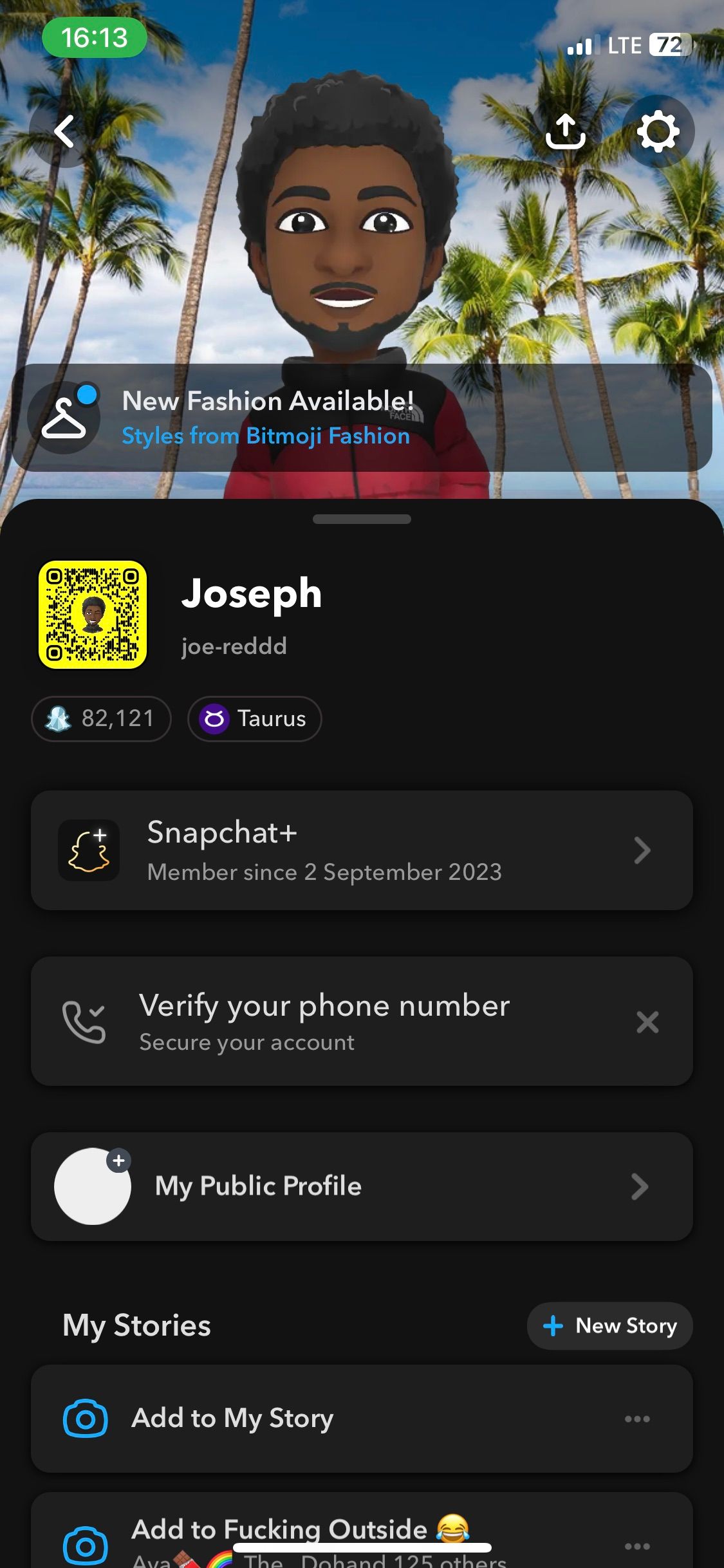Open My Public Profile
This screenshot has height=1568, width=724.
click(x=362, y=1186)
